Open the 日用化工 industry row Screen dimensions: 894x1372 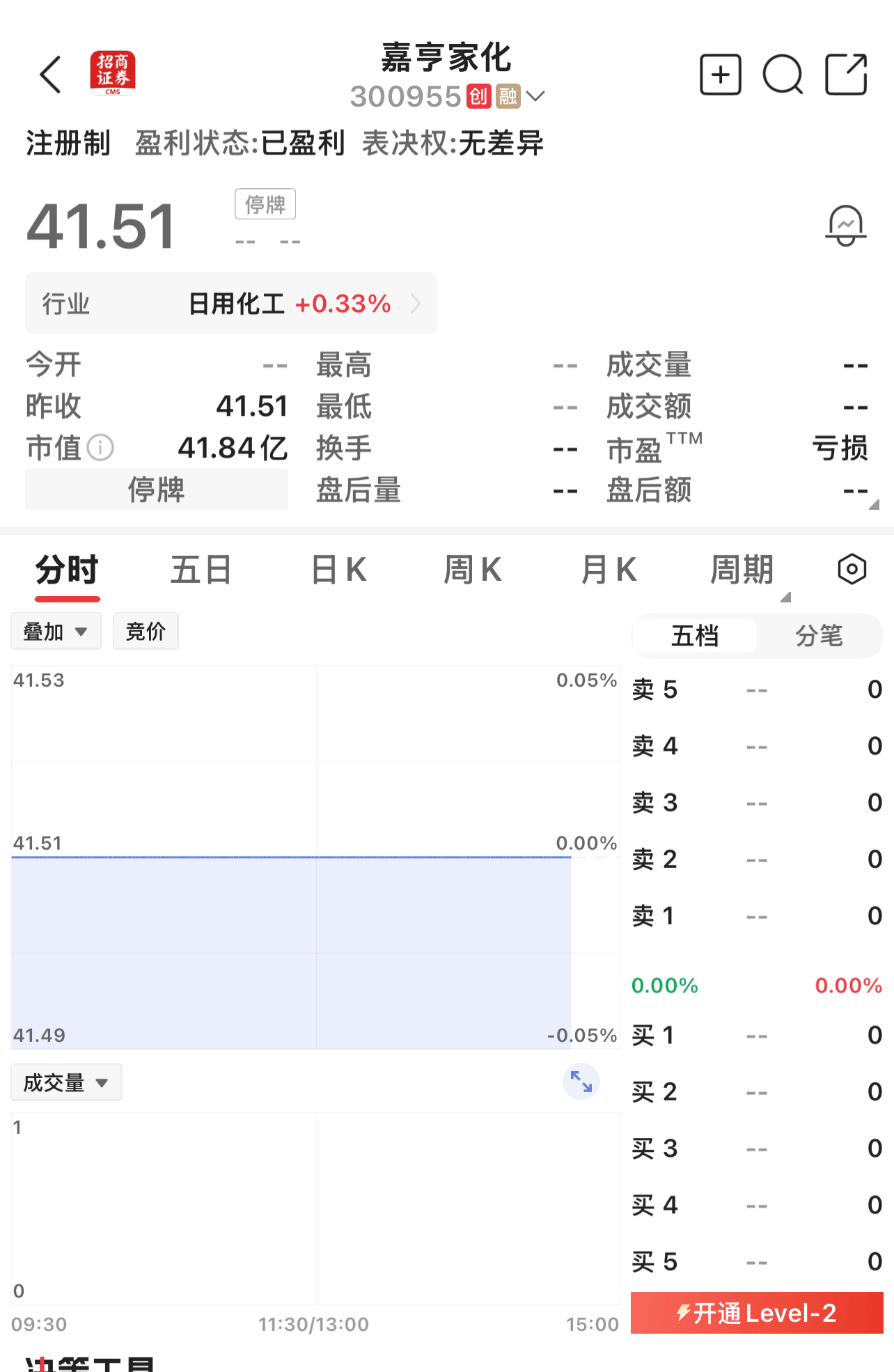(231, 304)
